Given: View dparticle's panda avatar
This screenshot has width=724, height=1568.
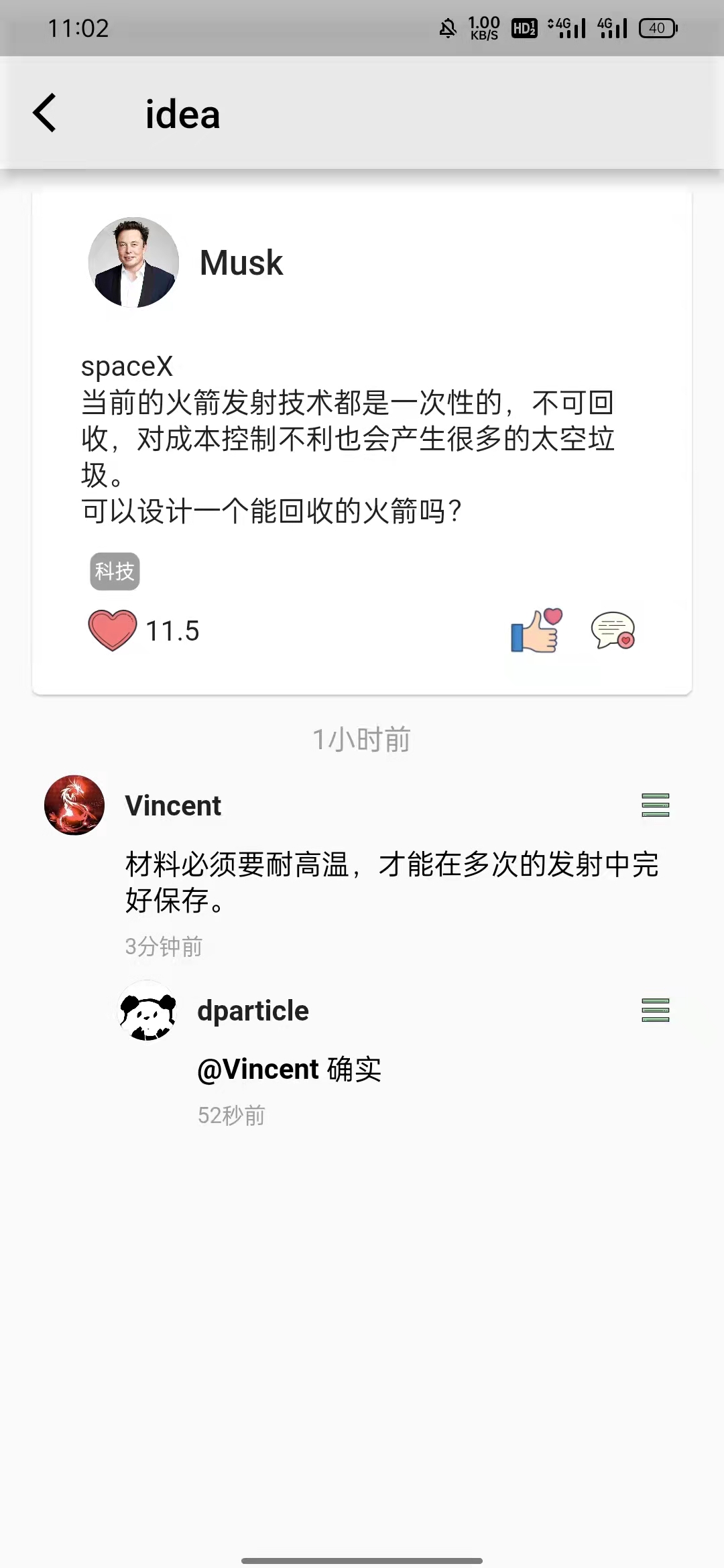Looking at the screenshot, I should pos(147,1010).
